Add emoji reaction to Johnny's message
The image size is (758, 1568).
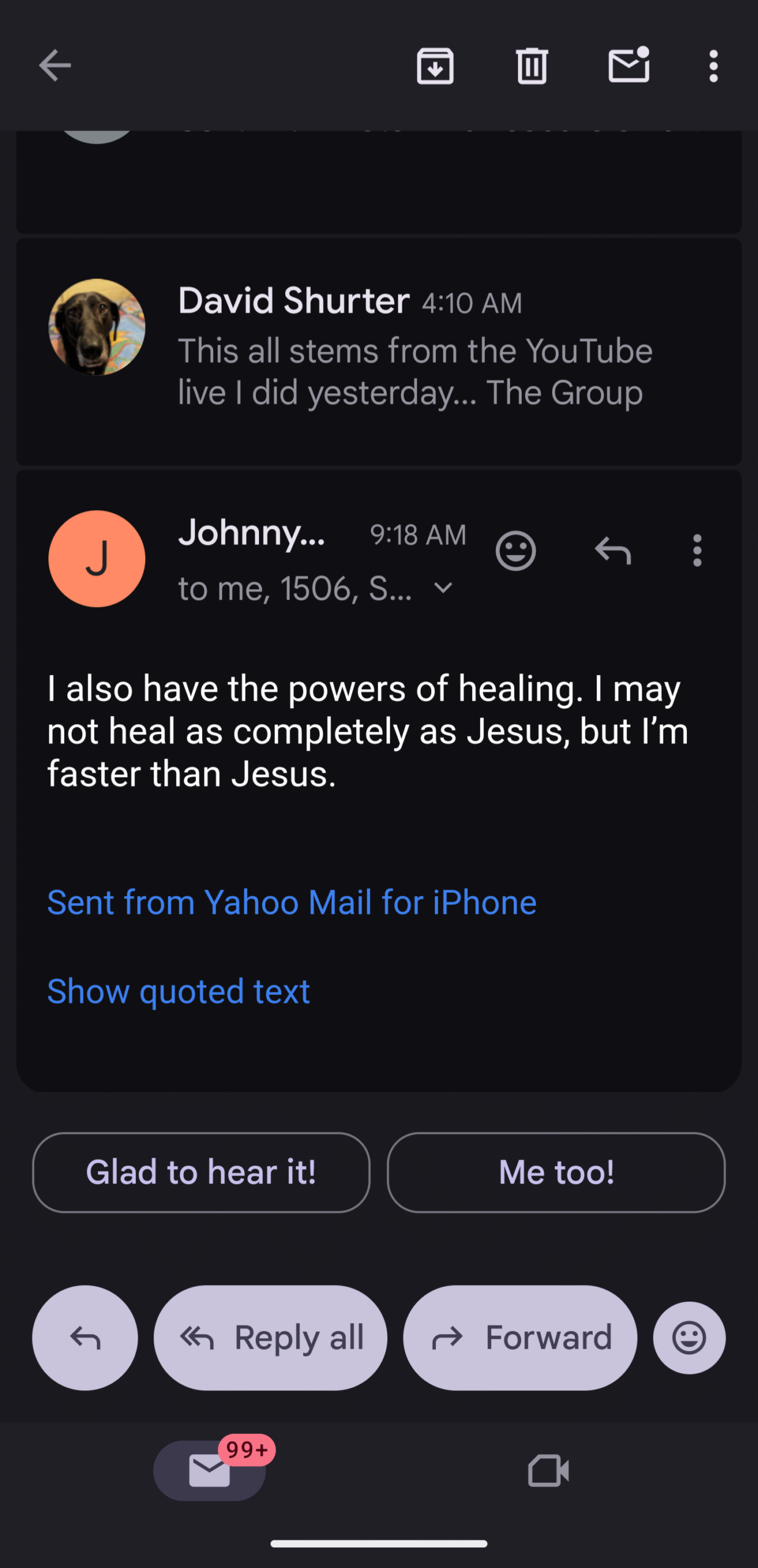pyautogui.click(x=516, y=551)
